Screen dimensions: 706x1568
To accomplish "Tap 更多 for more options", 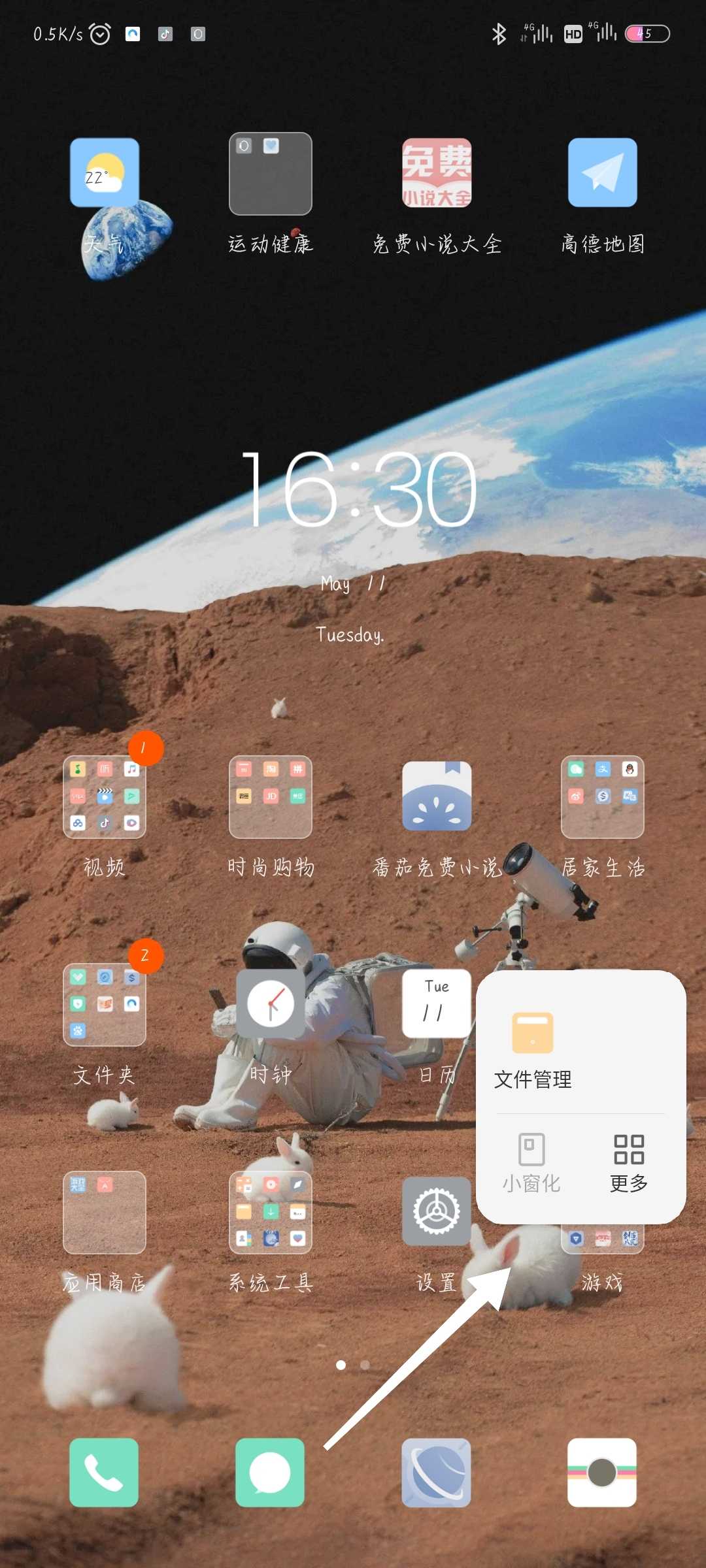I will click(629, 1164).
